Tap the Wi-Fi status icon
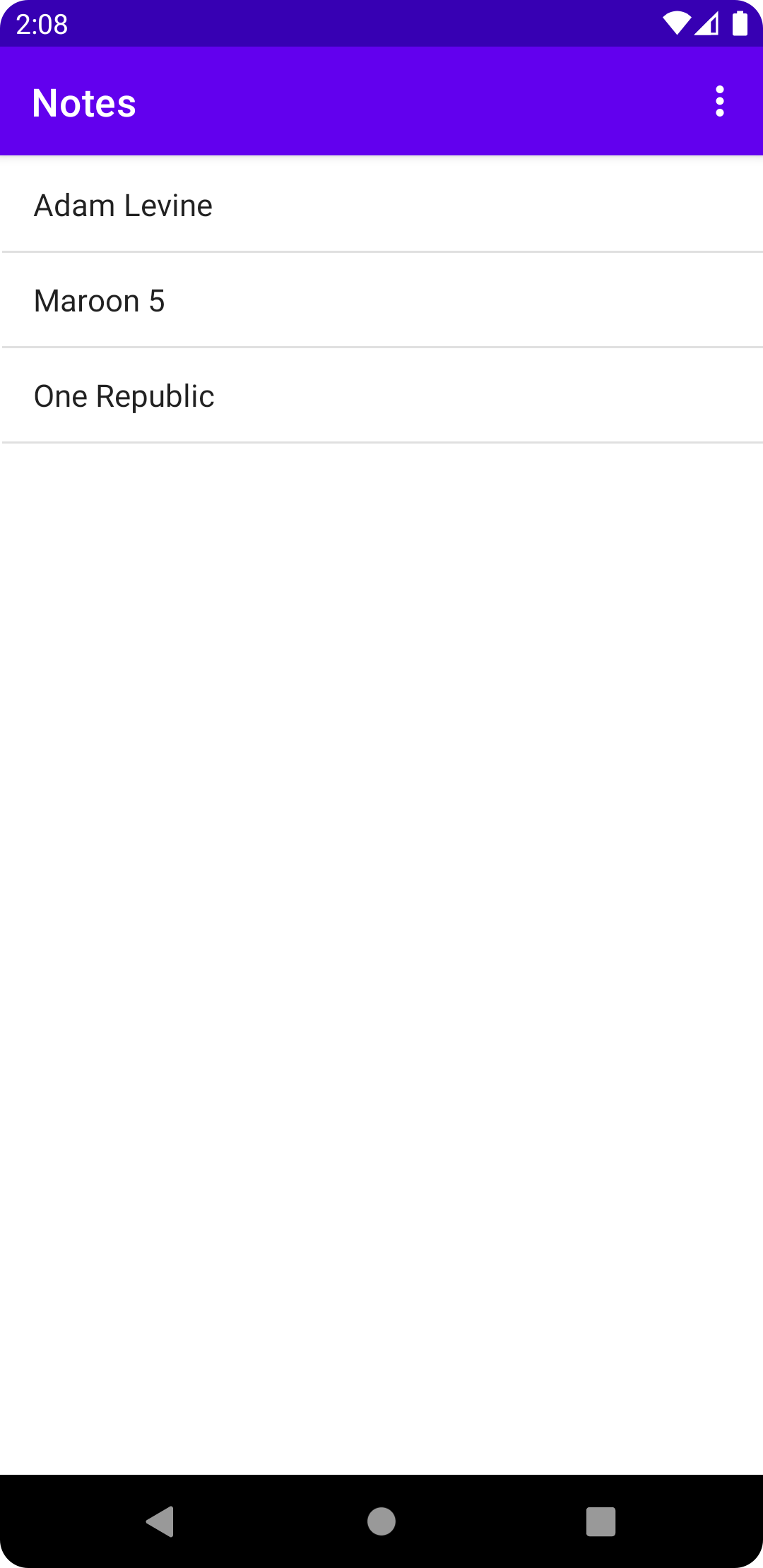The image size is (763, 1568). [676, 23]
